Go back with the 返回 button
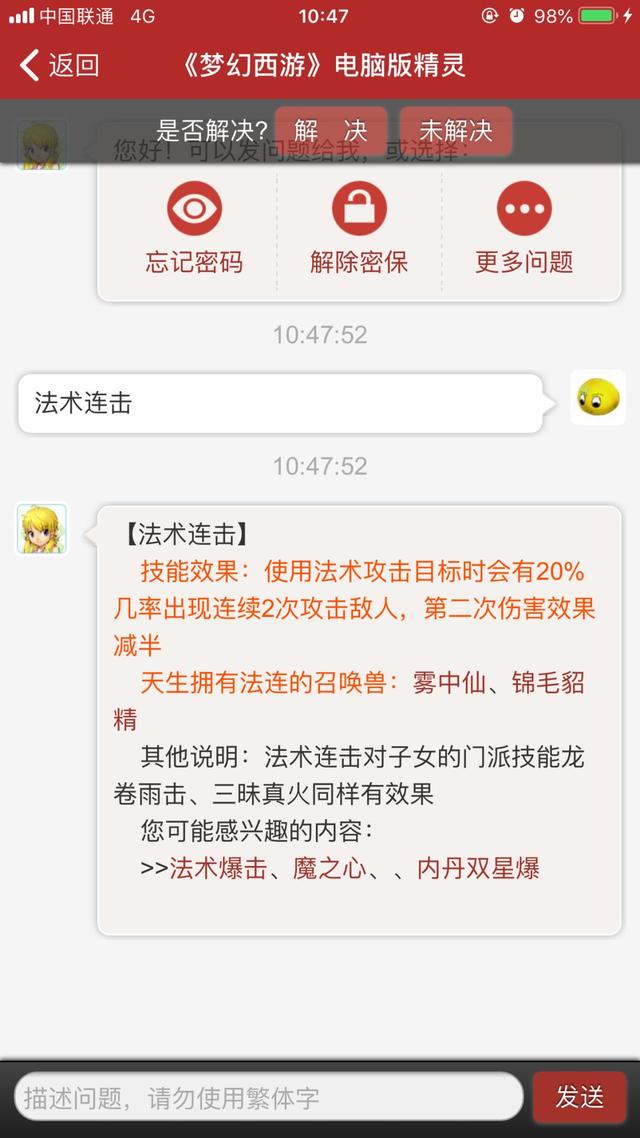The width and height of the screenshot is (640, 1138). coord(60,65)
